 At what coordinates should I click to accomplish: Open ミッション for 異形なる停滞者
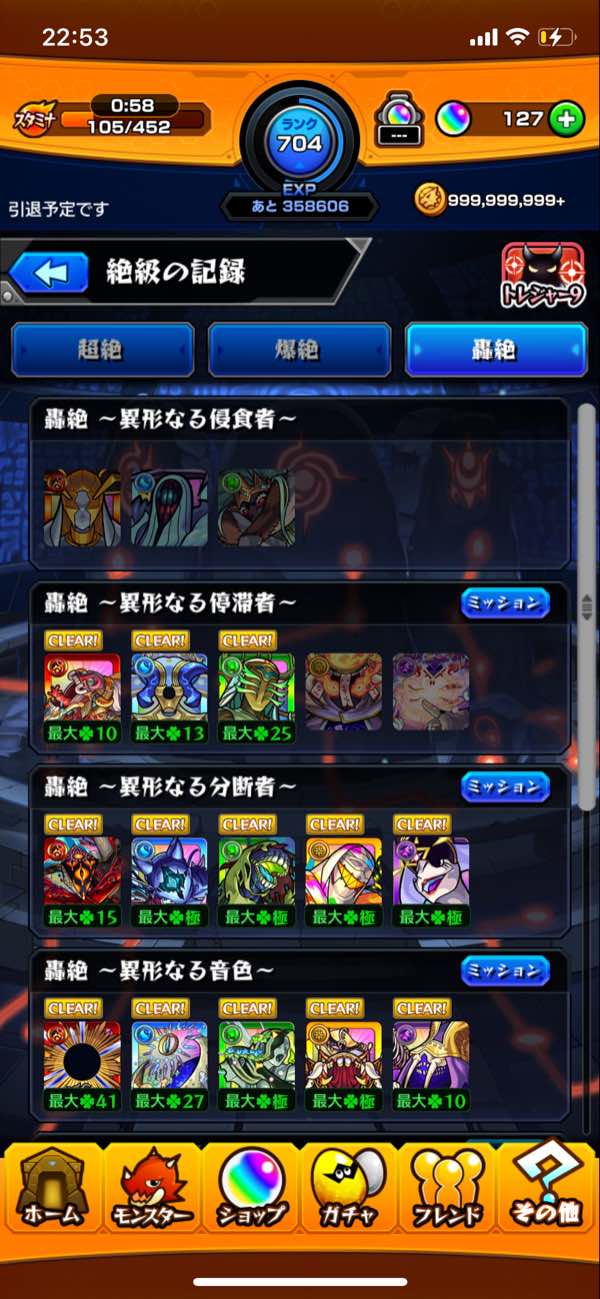tap(505, 603)
